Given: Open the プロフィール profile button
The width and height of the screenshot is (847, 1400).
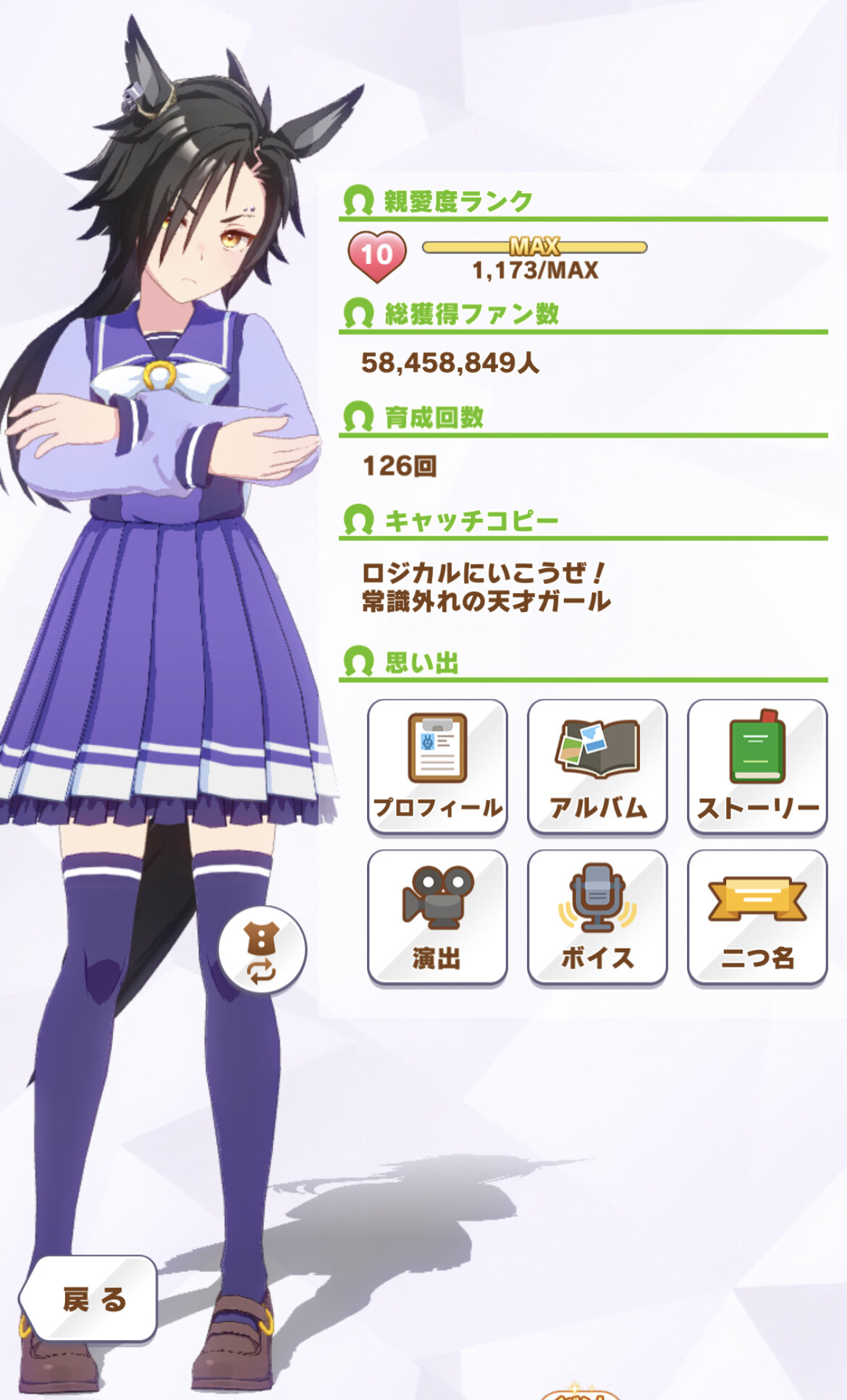Looking at the screenshot, I should pos(437,766).
